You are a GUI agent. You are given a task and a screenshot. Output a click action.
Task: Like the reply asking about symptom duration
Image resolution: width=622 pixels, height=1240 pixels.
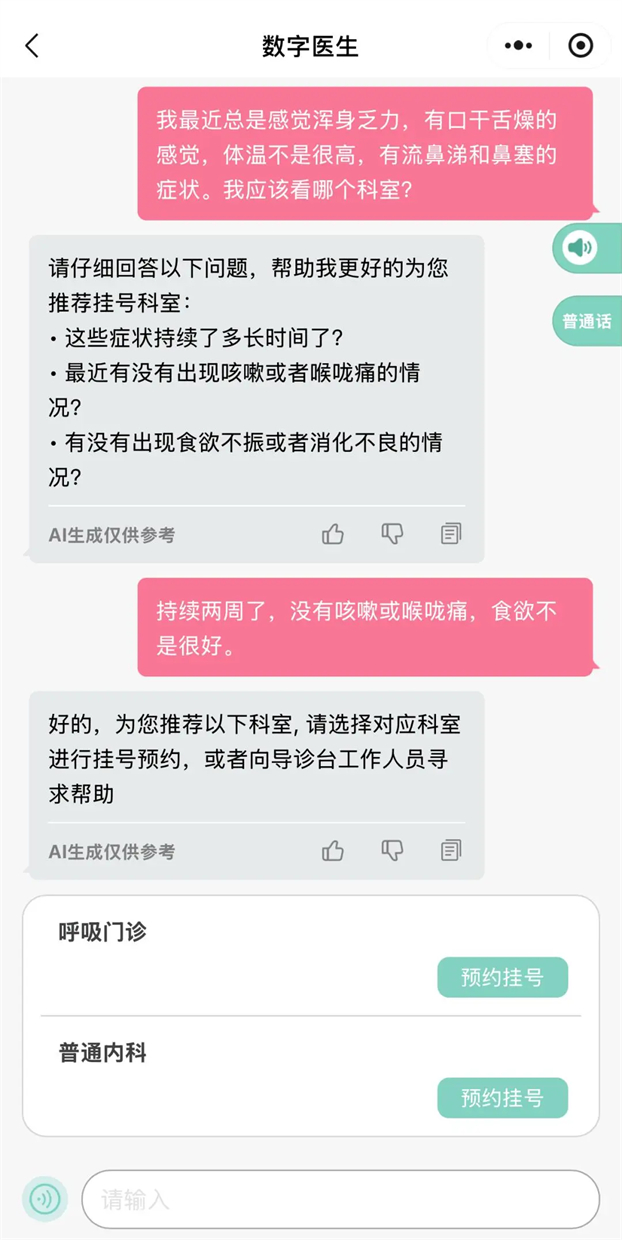click(333, 534)
